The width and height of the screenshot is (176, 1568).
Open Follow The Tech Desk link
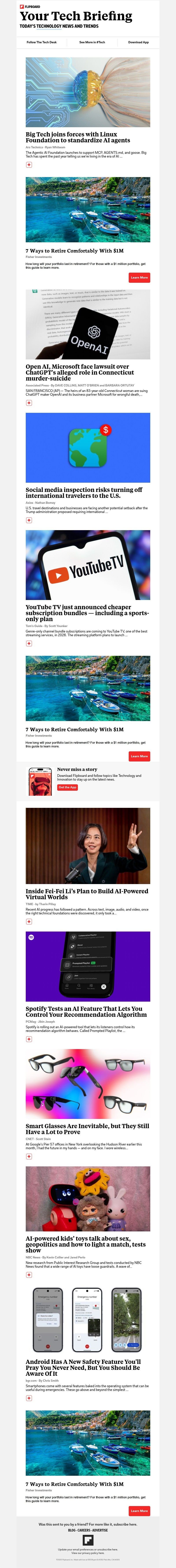click(x=41, y=43)
